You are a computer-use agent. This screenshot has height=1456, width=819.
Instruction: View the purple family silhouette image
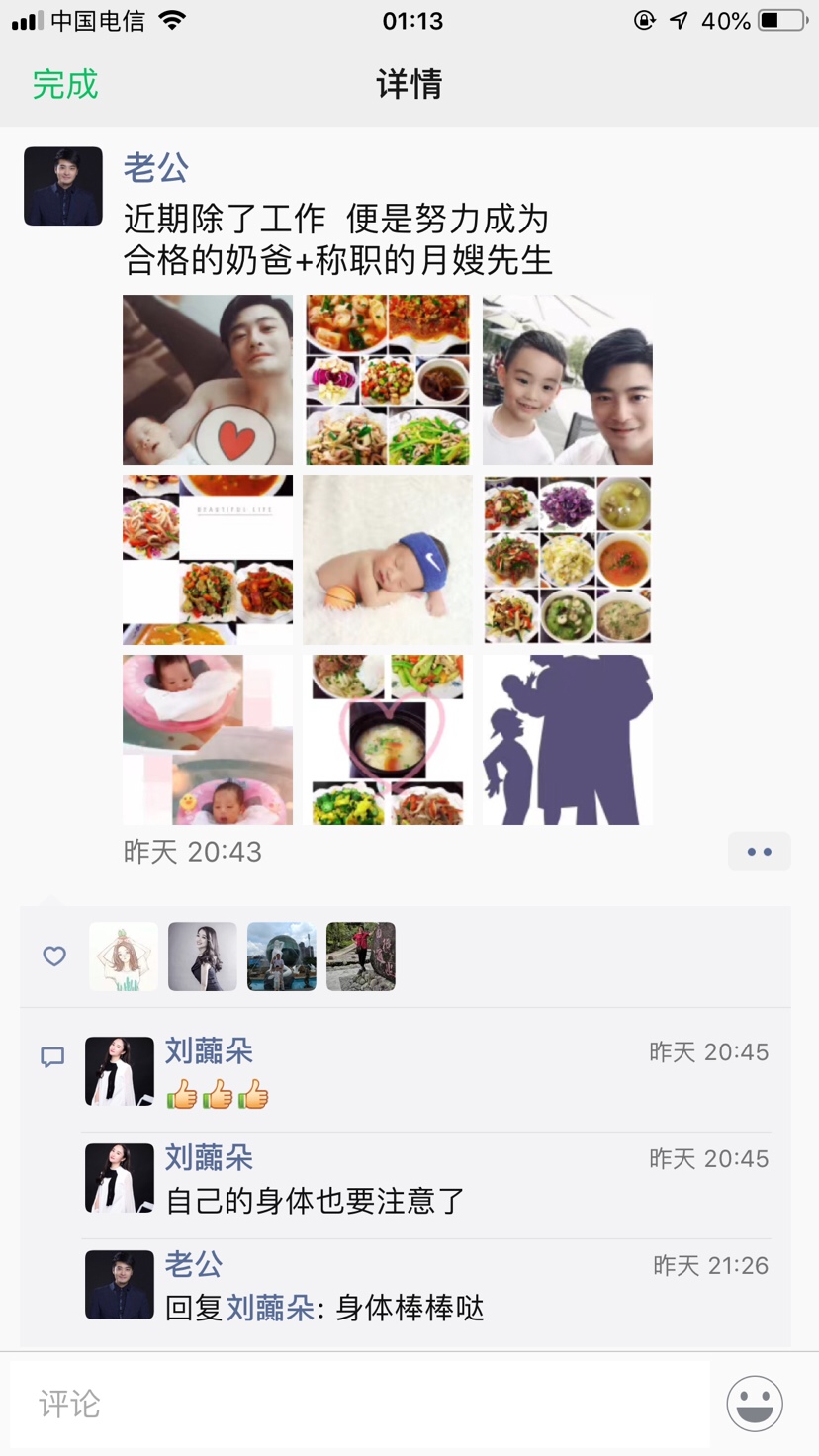point(568,740)
